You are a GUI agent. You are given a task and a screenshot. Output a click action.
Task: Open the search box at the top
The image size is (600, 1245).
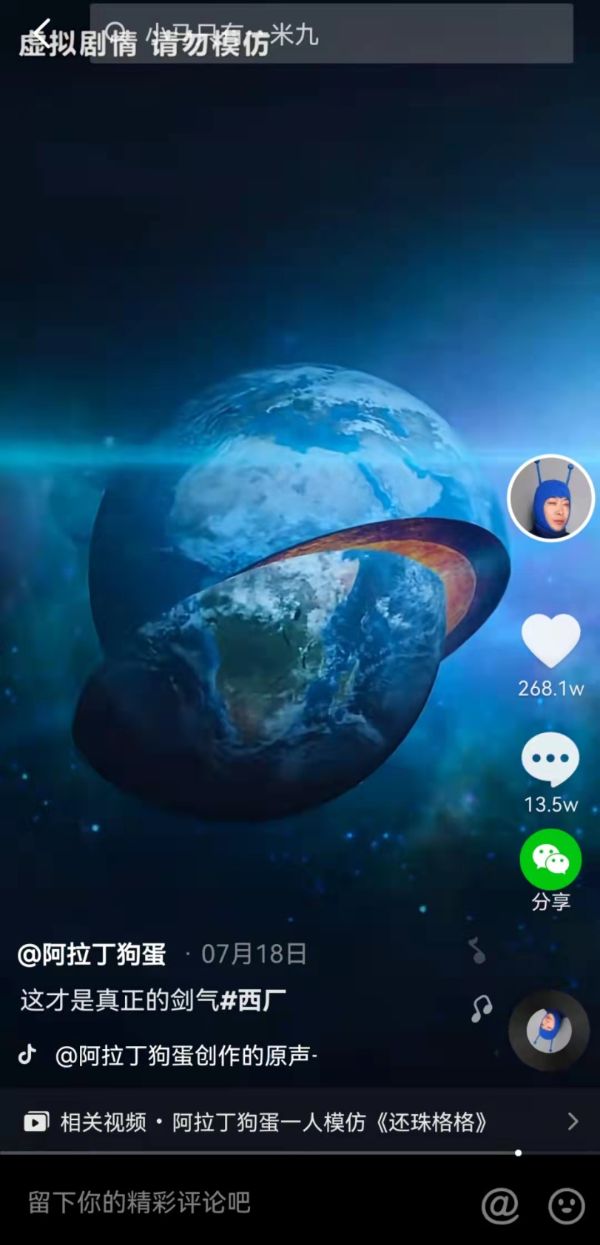tap(330, 33)
